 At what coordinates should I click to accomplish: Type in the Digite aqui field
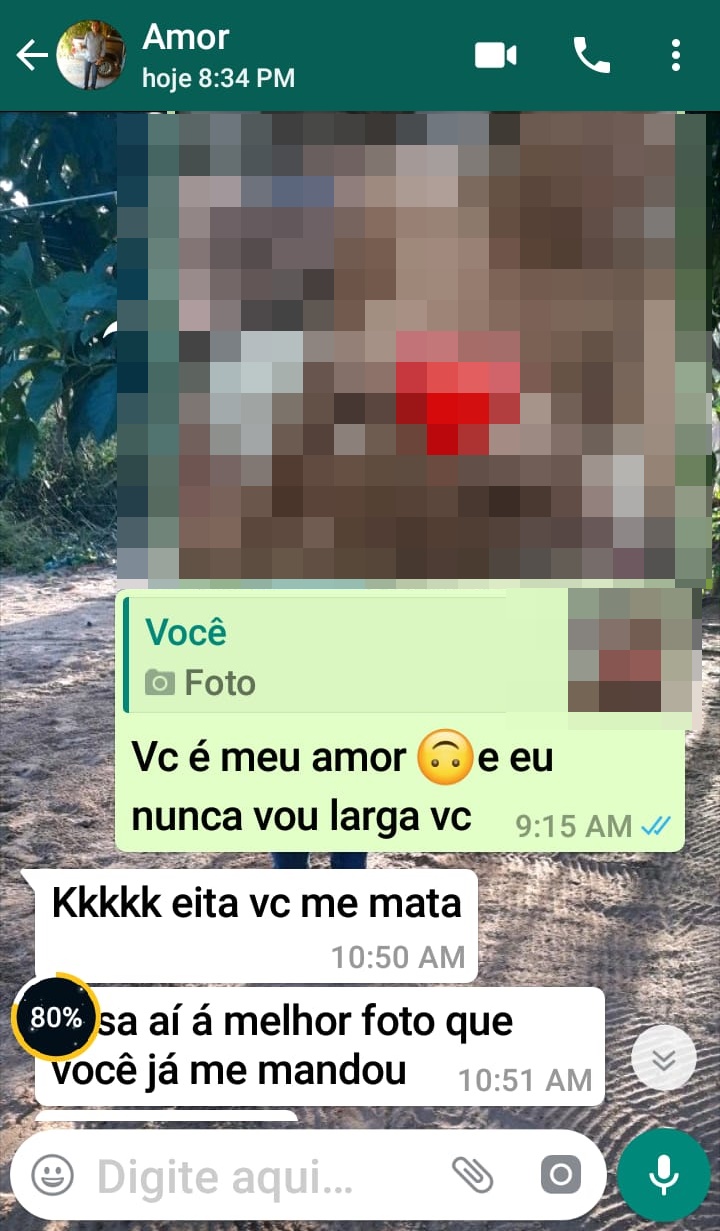pos(260,1177)
